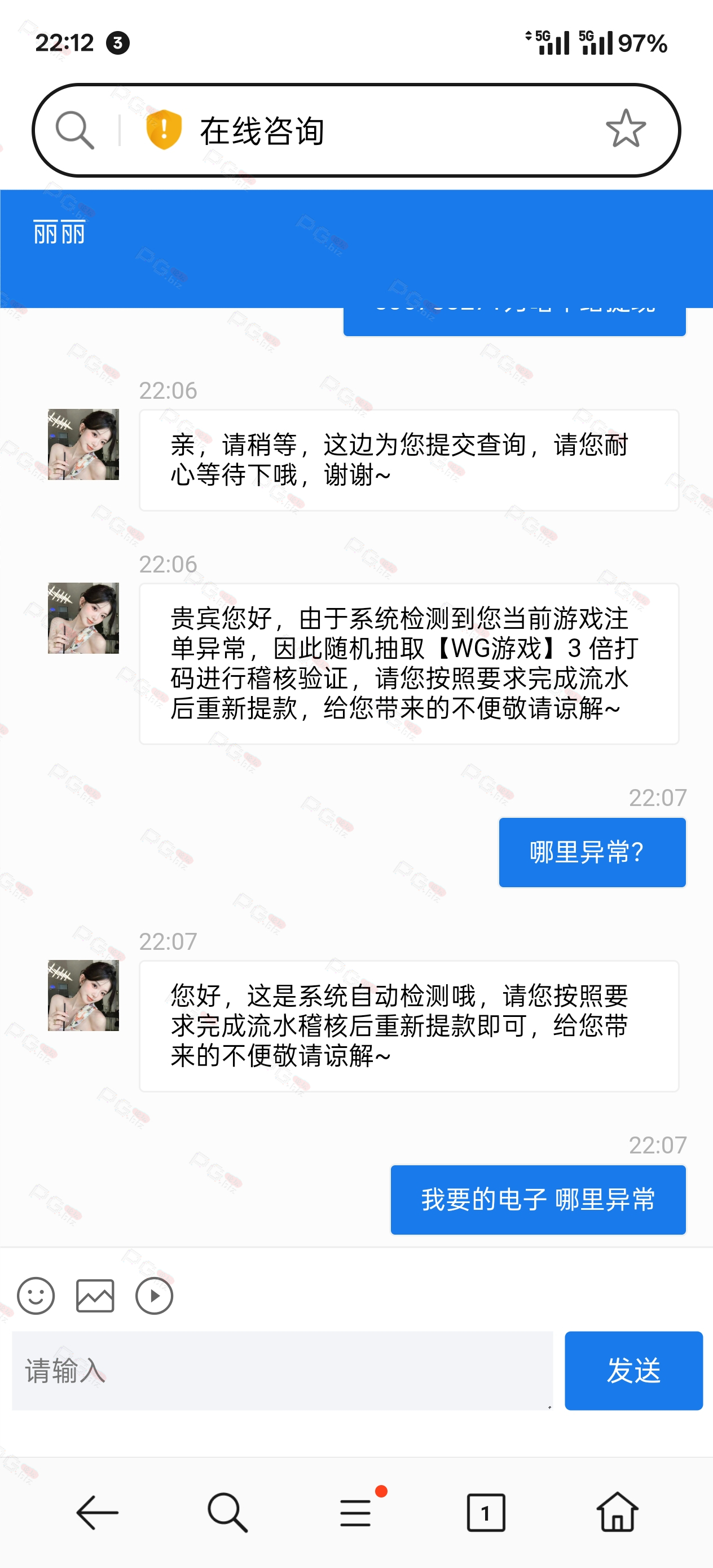Open the yellow security shield warning

[164, 130]
